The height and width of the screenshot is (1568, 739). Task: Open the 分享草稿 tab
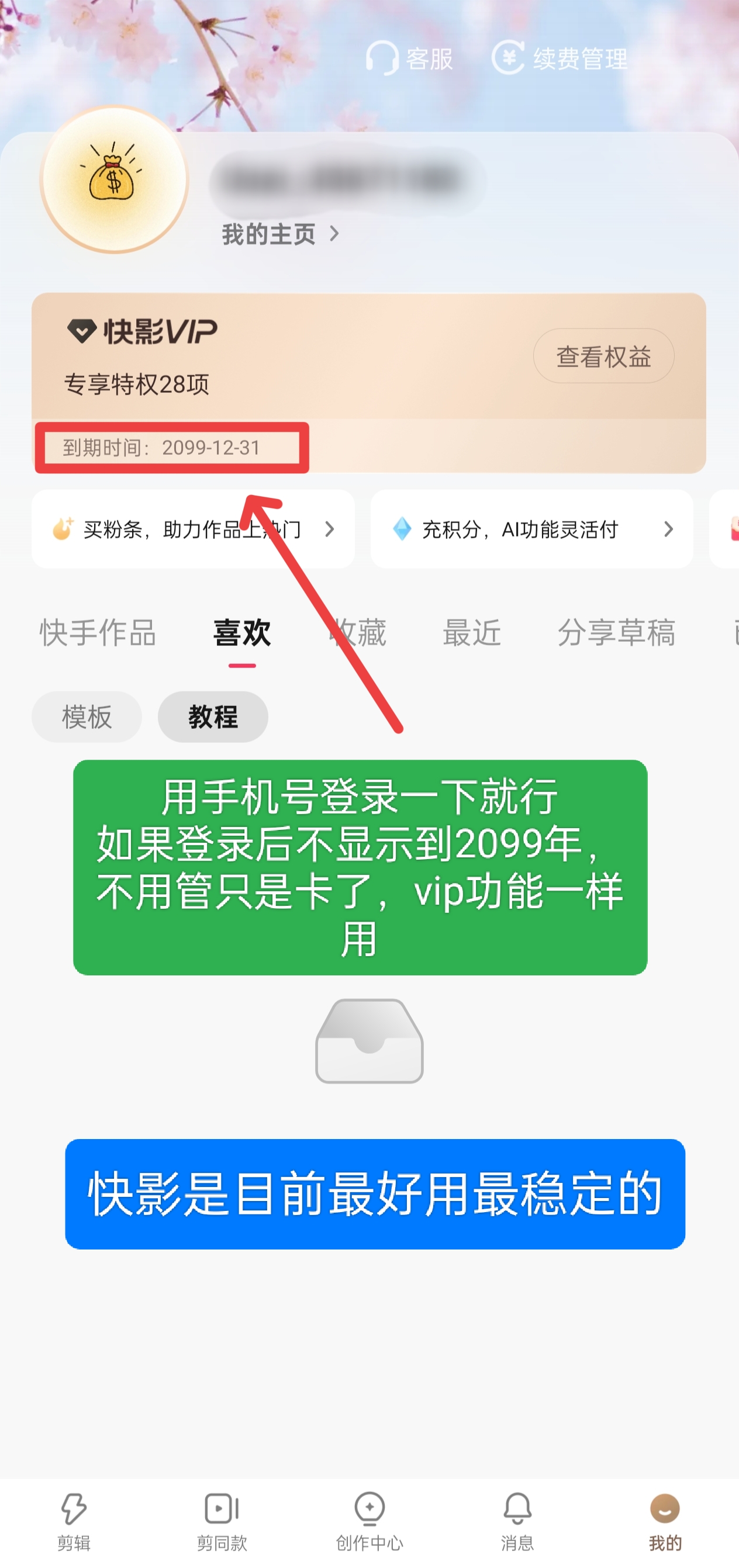pyautogui.click(x=616, y=632)
